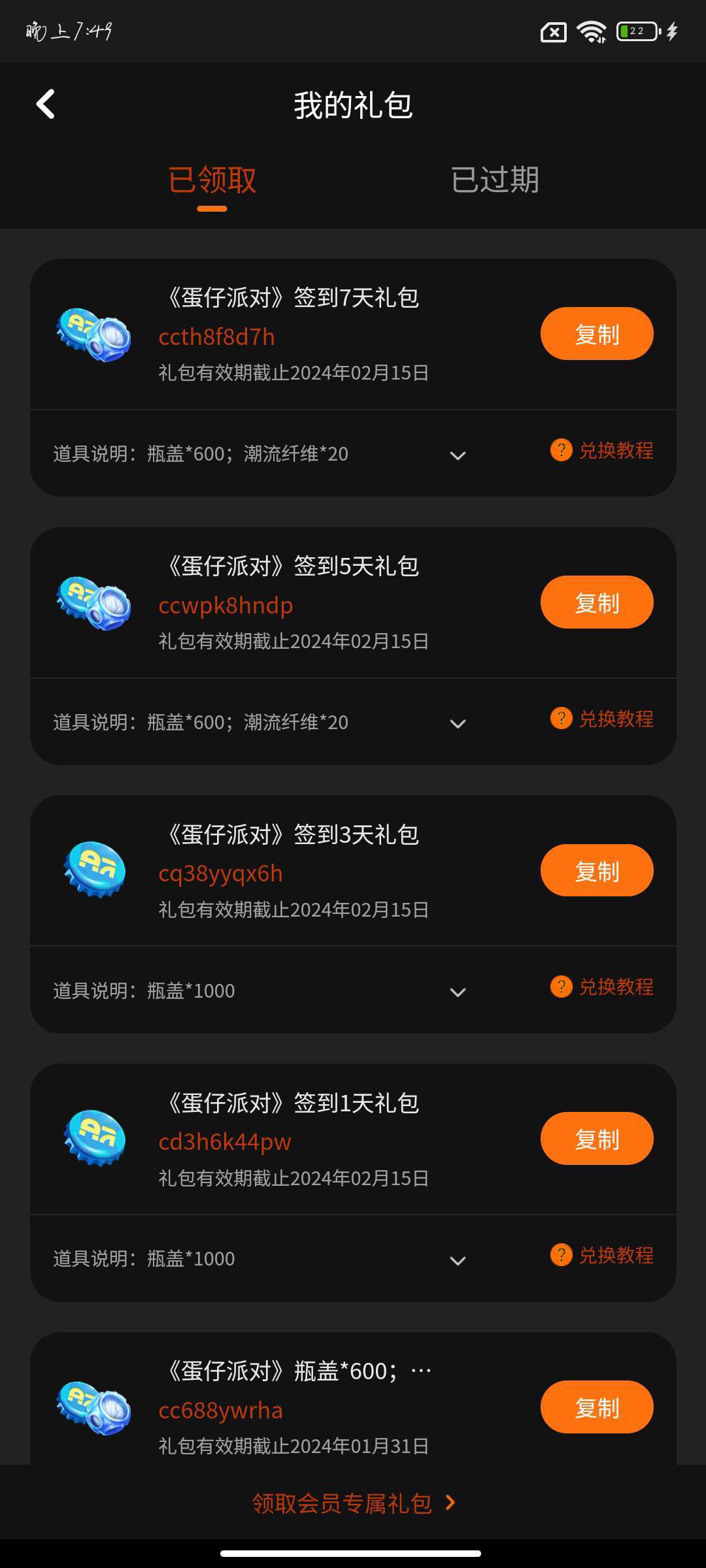
Task: Expand item details for 签到5天礼包
Action: click(458, 724)
